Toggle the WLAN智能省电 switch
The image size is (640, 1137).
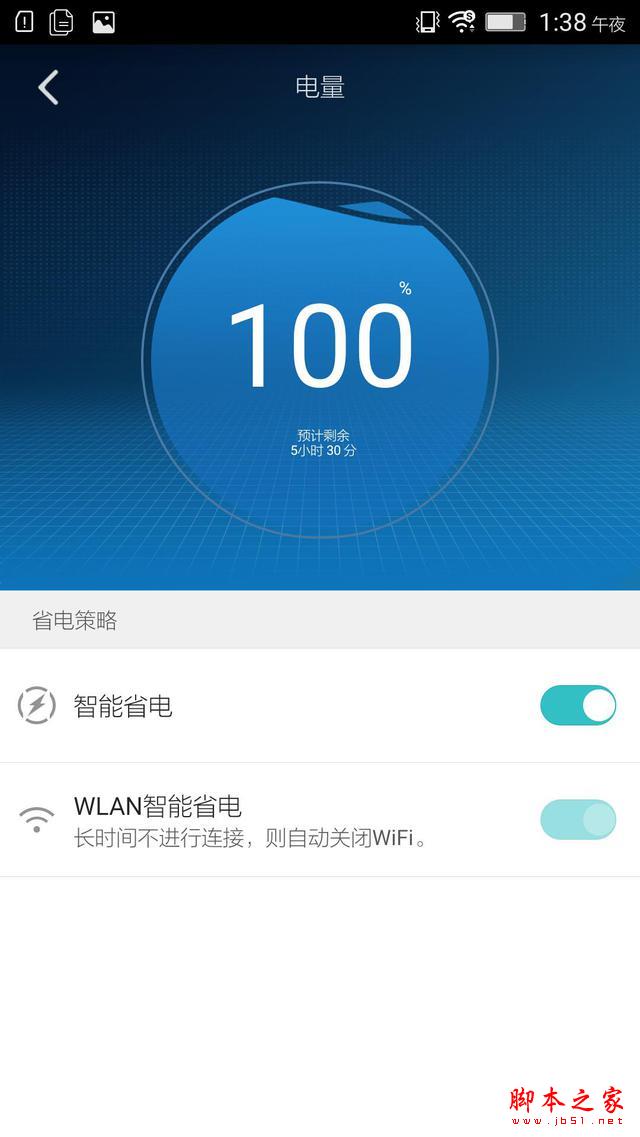pyautogui.click(x=577, y=819)
